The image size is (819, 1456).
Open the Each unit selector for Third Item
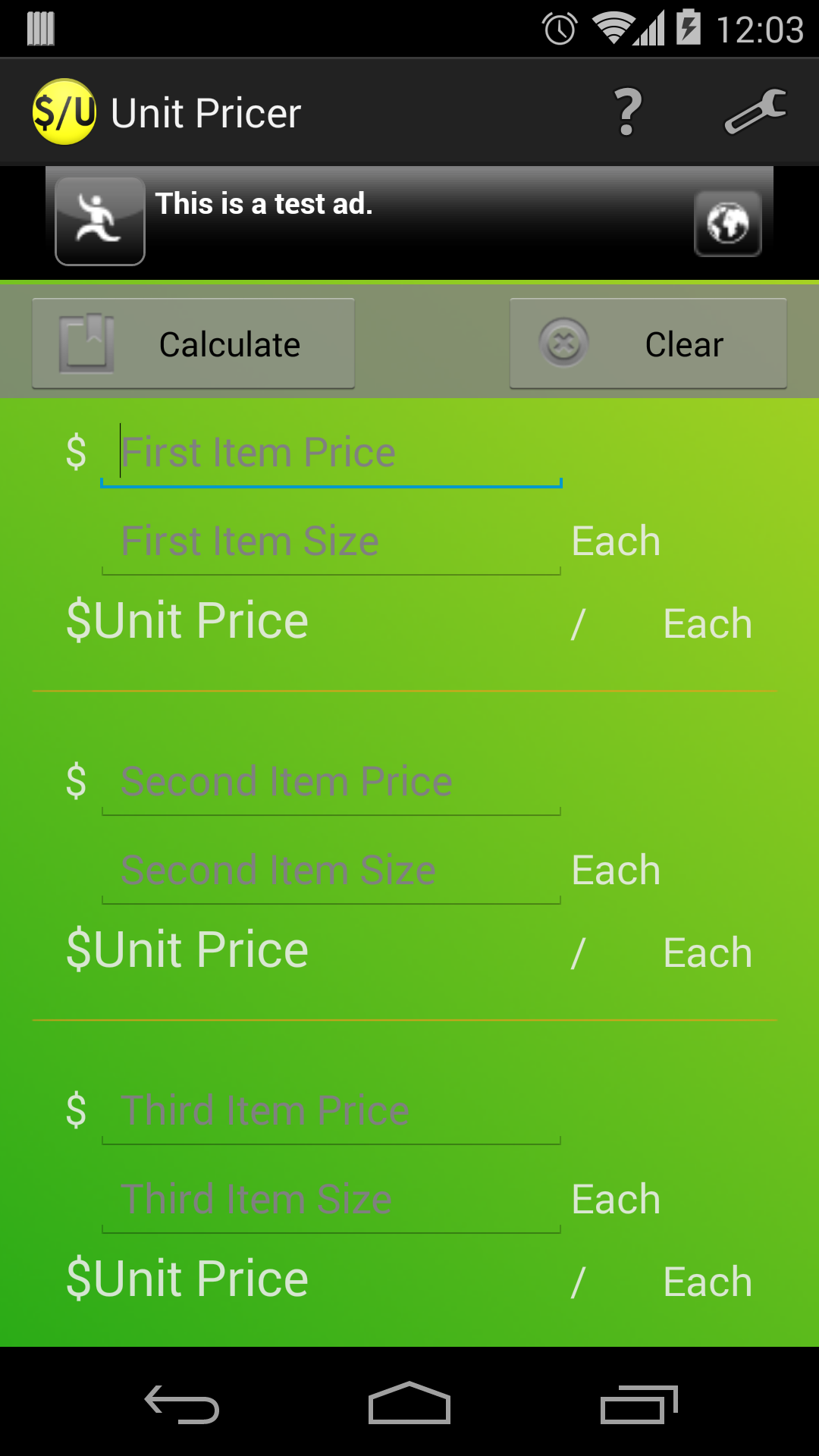616,1198
